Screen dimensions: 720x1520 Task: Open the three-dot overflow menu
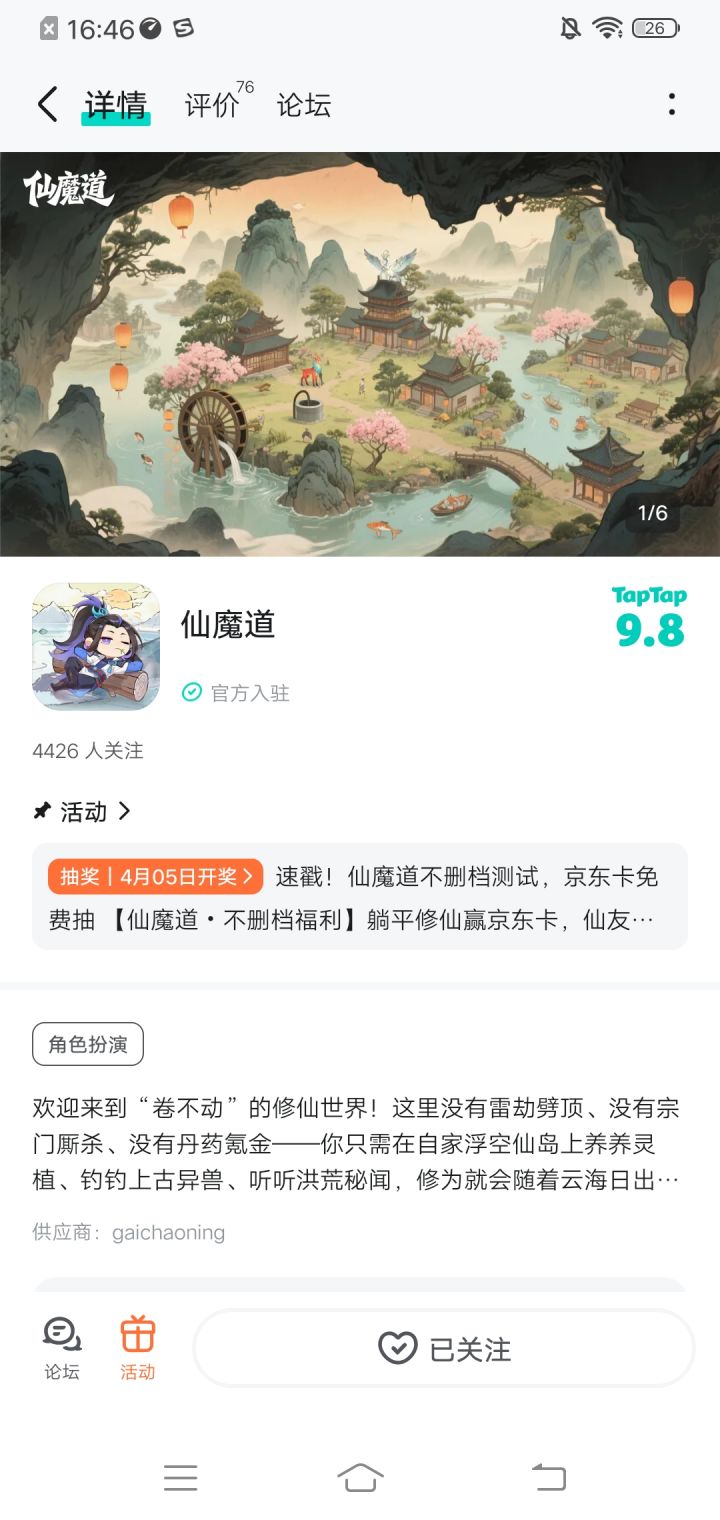[671, 104]
